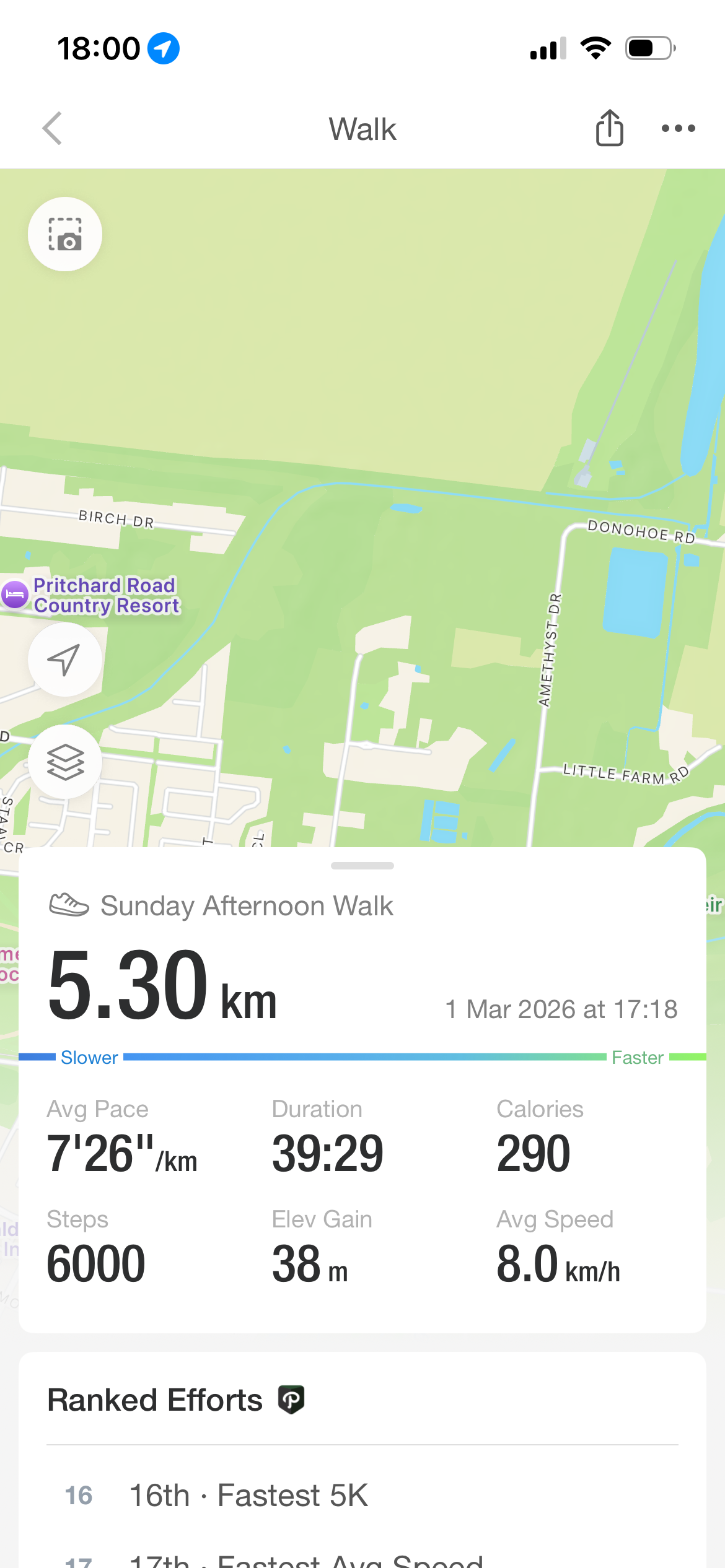Capture a map screenshot
The width and height of the screenshot is (725, 1568).
click(x=65, y=234)
